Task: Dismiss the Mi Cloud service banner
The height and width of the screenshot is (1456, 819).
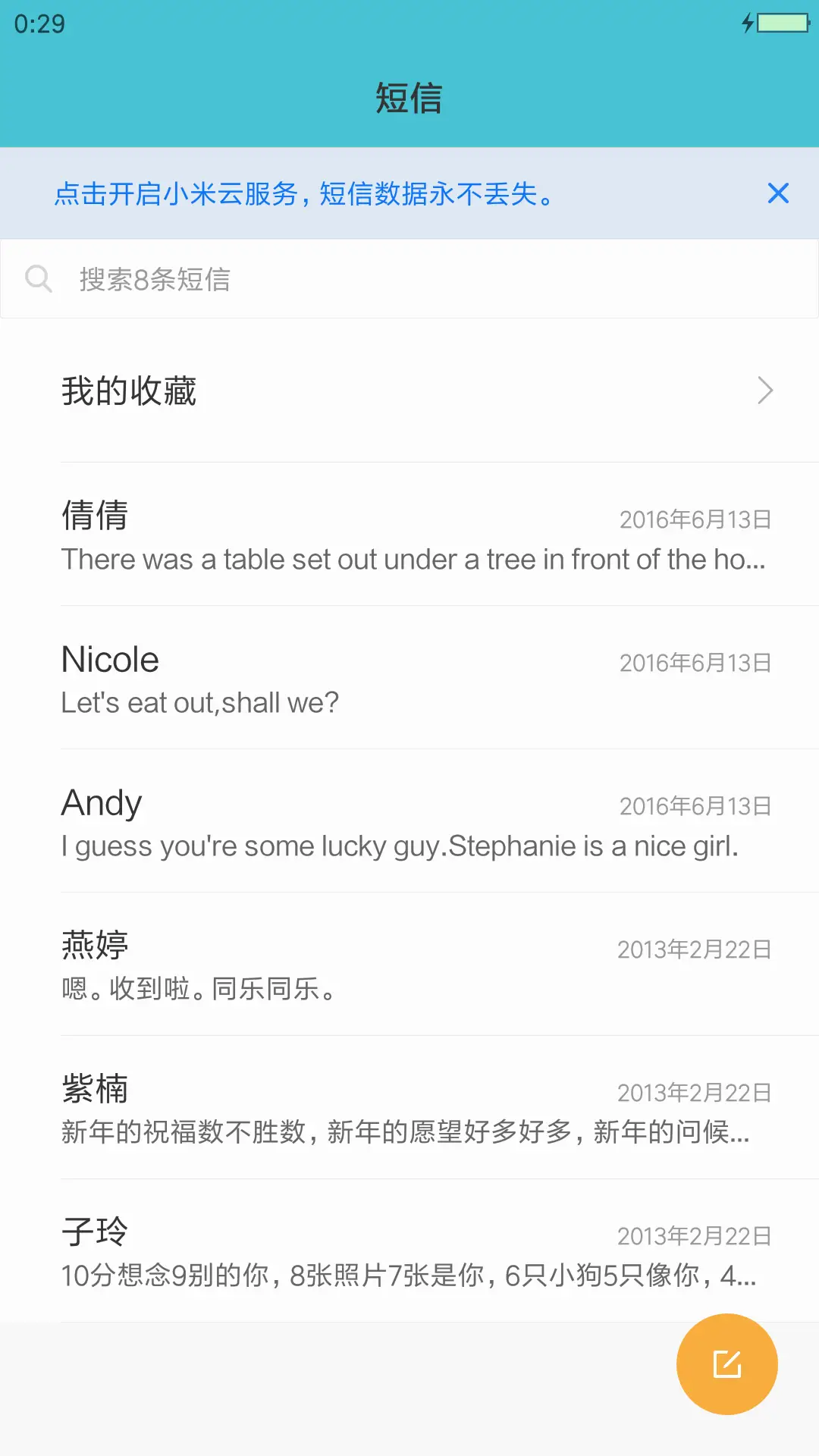Action: (x=778, y=193)
